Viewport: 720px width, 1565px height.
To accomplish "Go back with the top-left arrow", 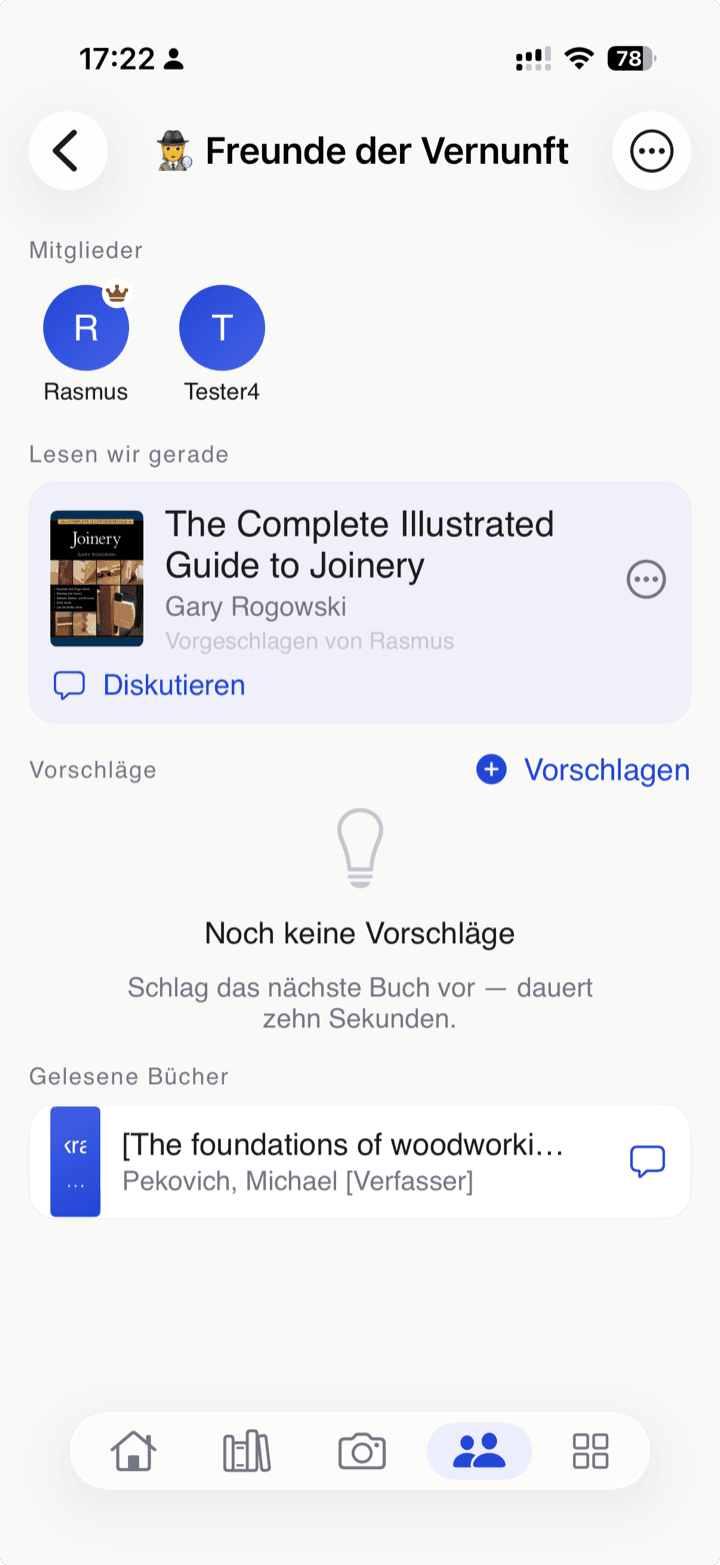I will [x=68, y=151].
